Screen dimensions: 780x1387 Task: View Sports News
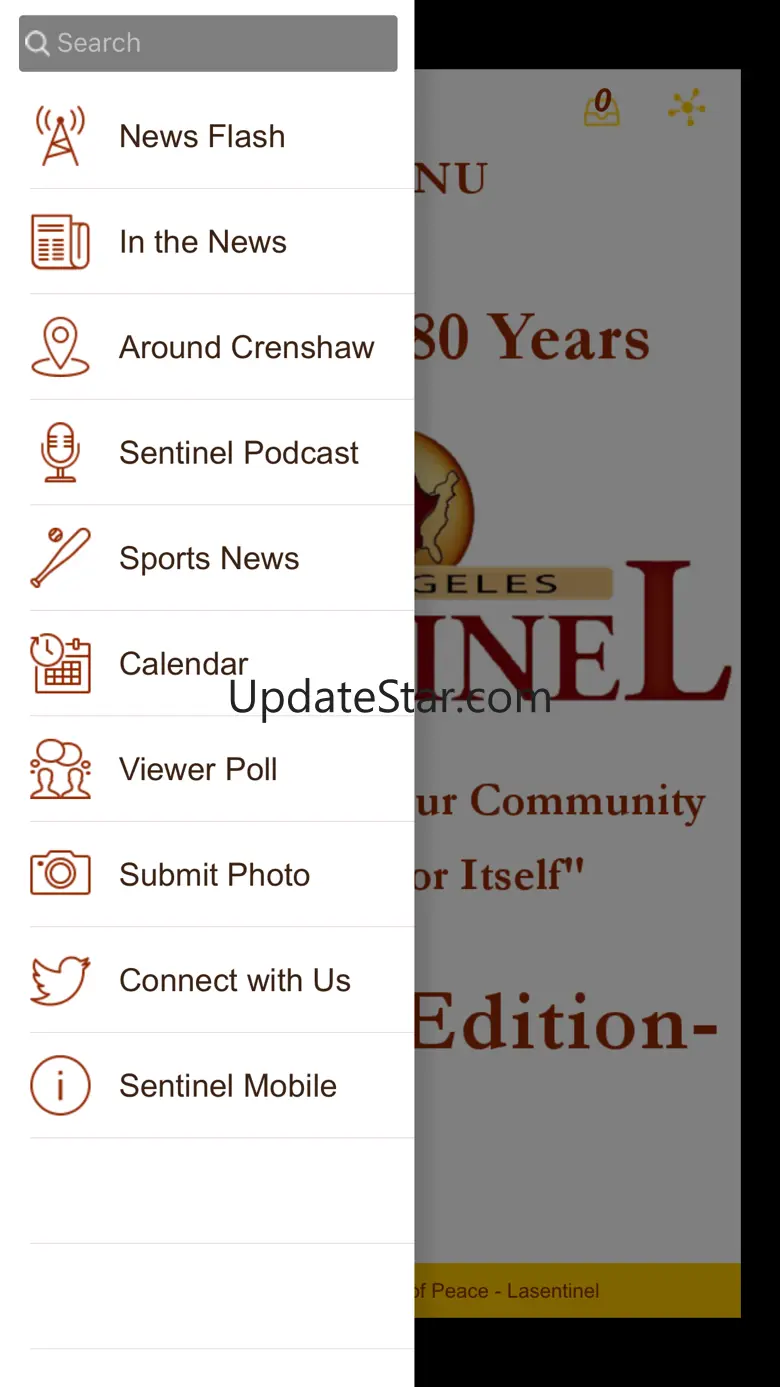tap(207, 558)
